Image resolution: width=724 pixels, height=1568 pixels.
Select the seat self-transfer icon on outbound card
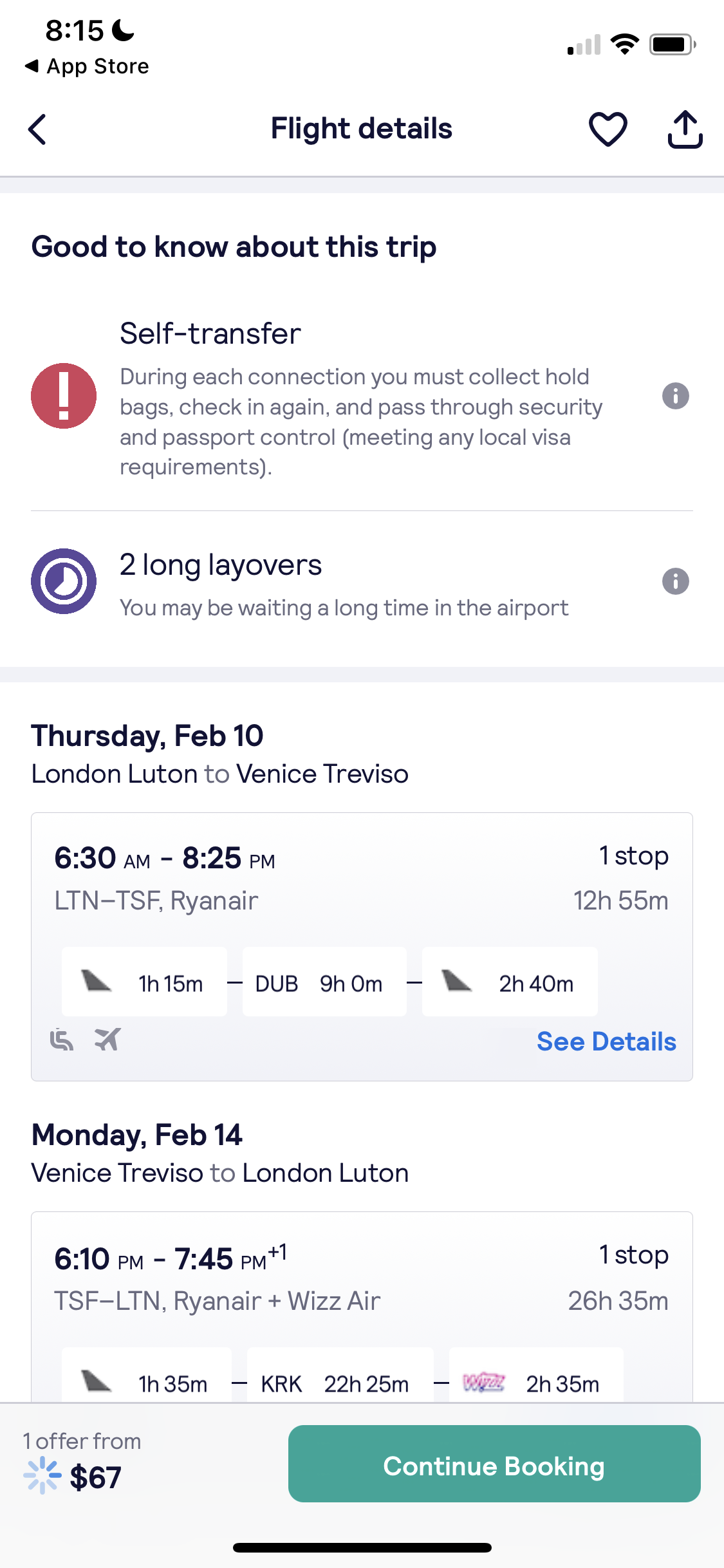(x=60, y=1039)
